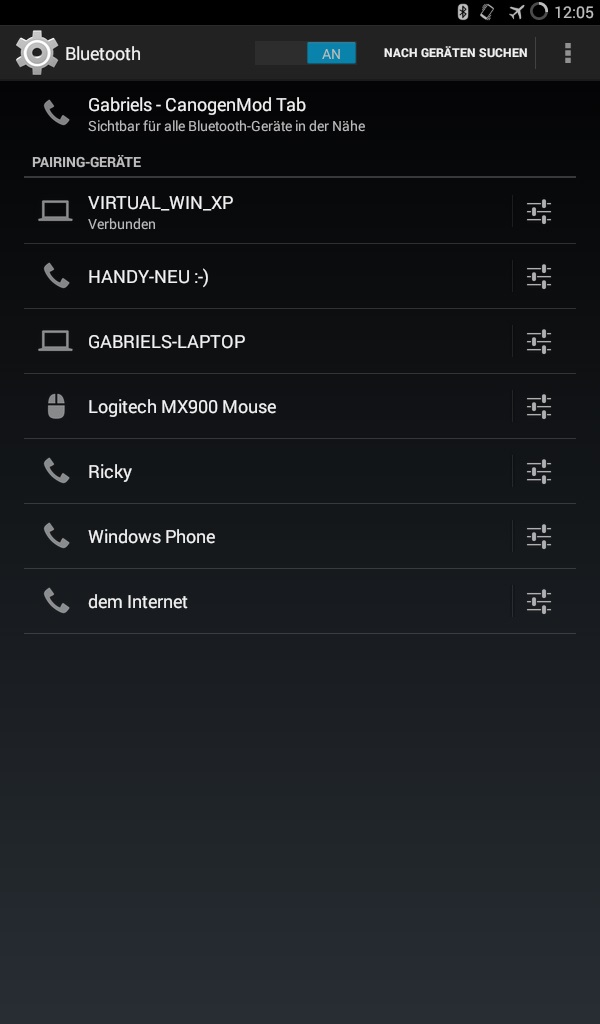Tap Gabriels - CanogenMod Tab visibility row

click(x=226, y=114)
